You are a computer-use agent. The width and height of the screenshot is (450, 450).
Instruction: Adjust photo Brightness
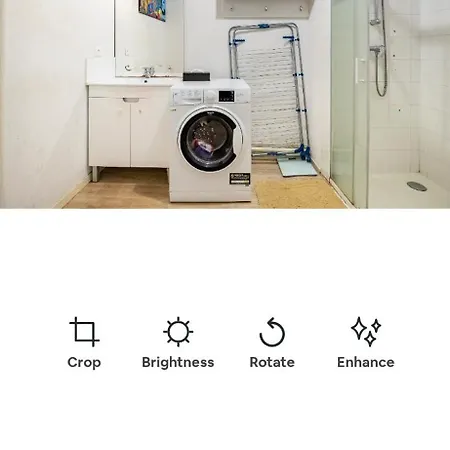pos(178,343)
